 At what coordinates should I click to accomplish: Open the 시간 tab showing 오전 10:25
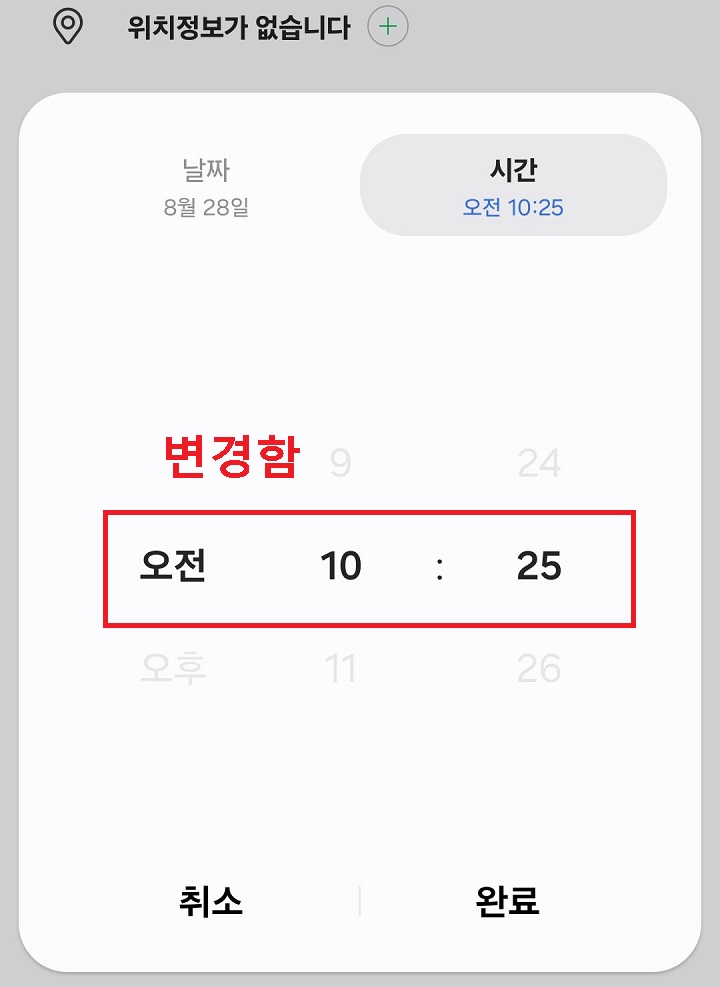(513, 186)
